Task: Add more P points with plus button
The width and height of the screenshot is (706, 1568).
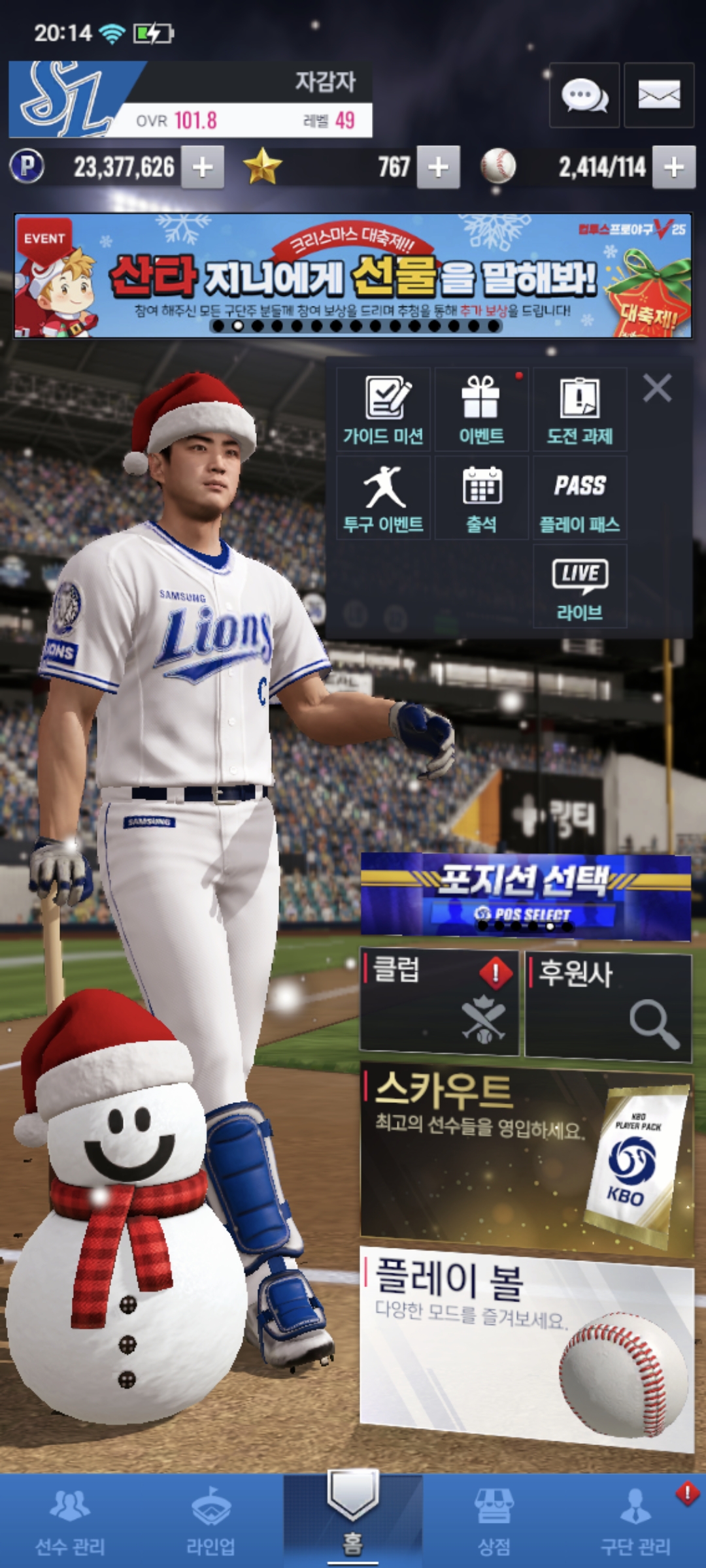Action: 203,167
